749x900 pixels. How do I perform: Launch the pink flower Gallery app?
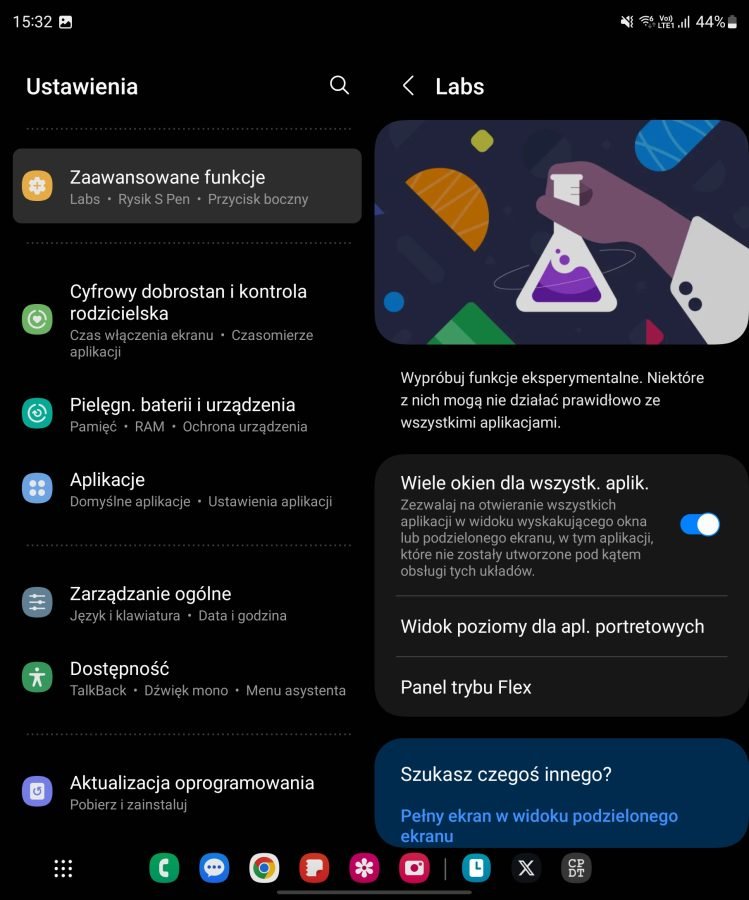(x=364, y=868)
